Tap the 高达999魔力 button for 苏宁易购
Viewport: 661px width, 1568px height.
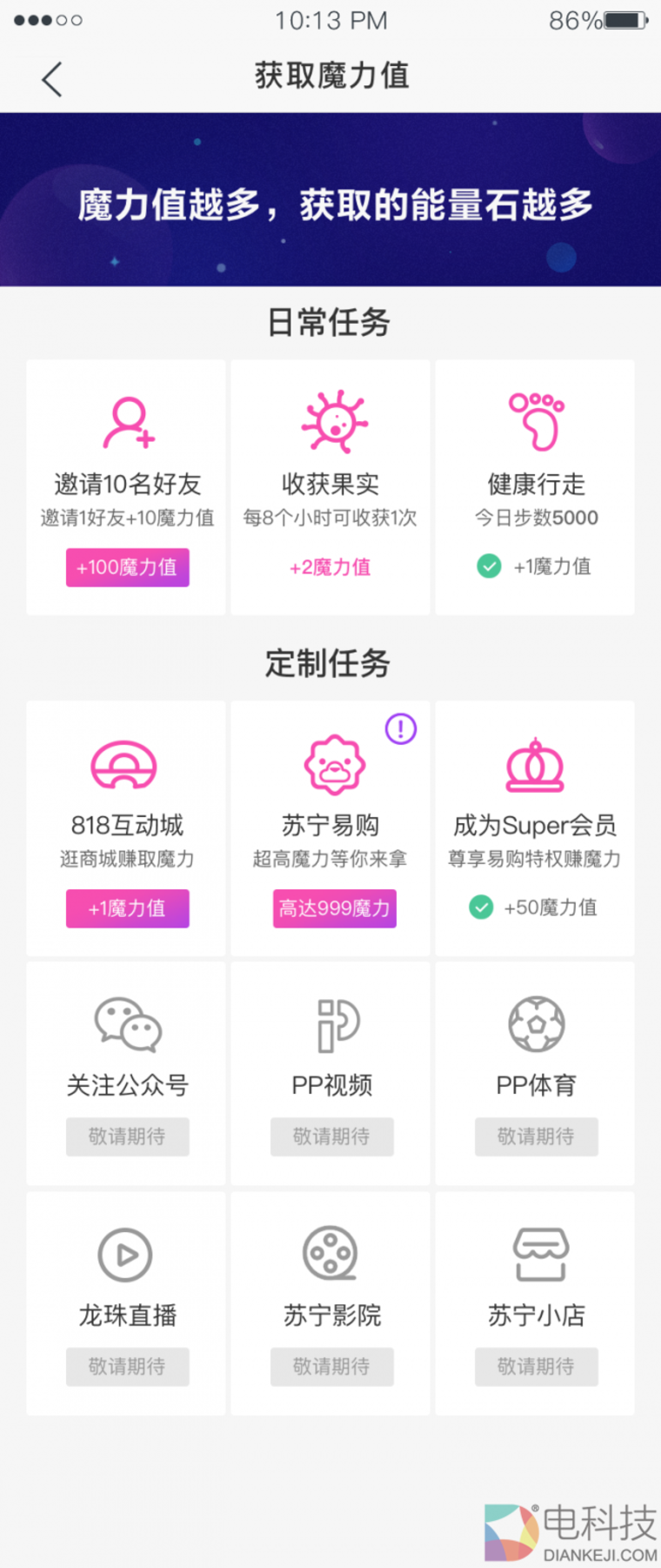tap(334, 908)
